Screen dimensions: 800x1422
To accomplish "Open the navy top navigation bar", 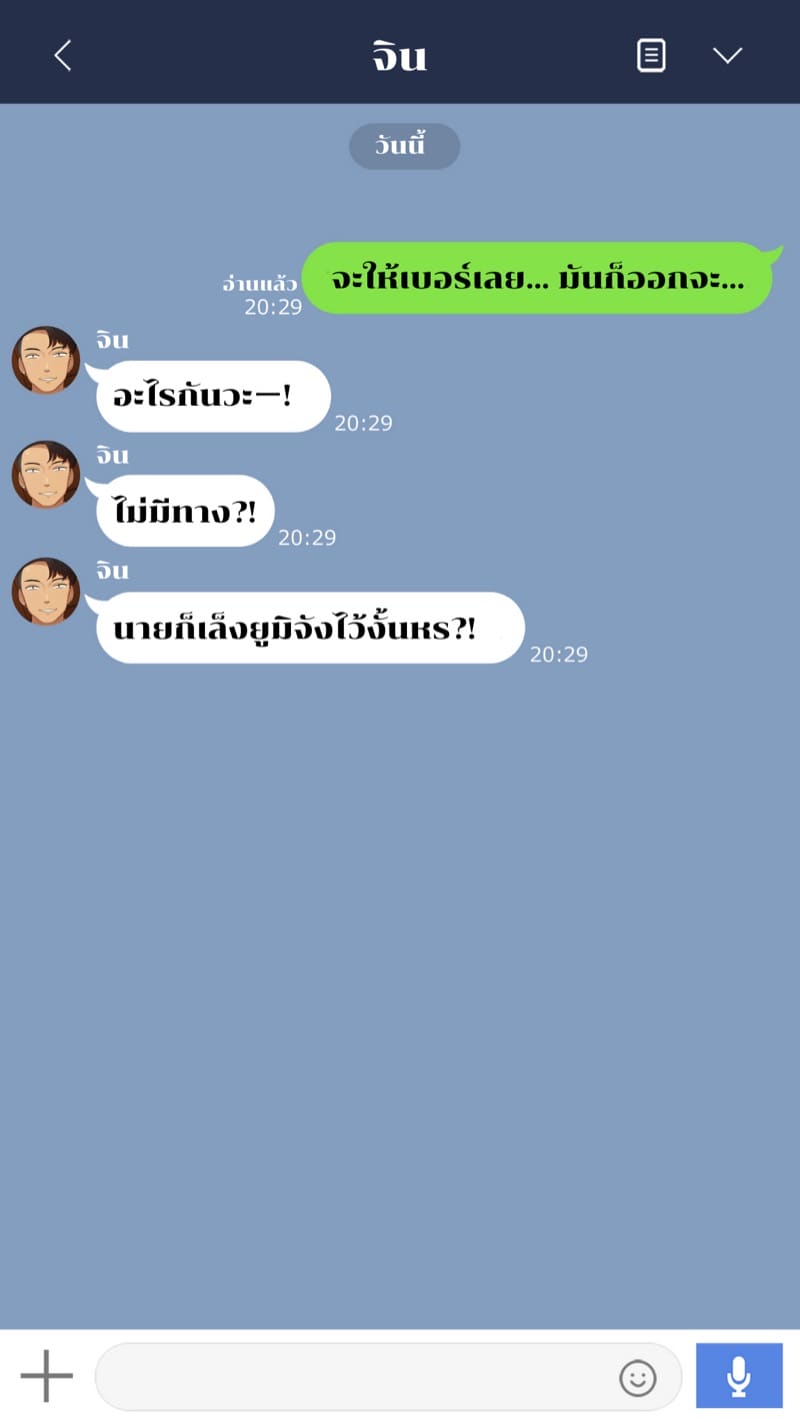I will (400, 50).
